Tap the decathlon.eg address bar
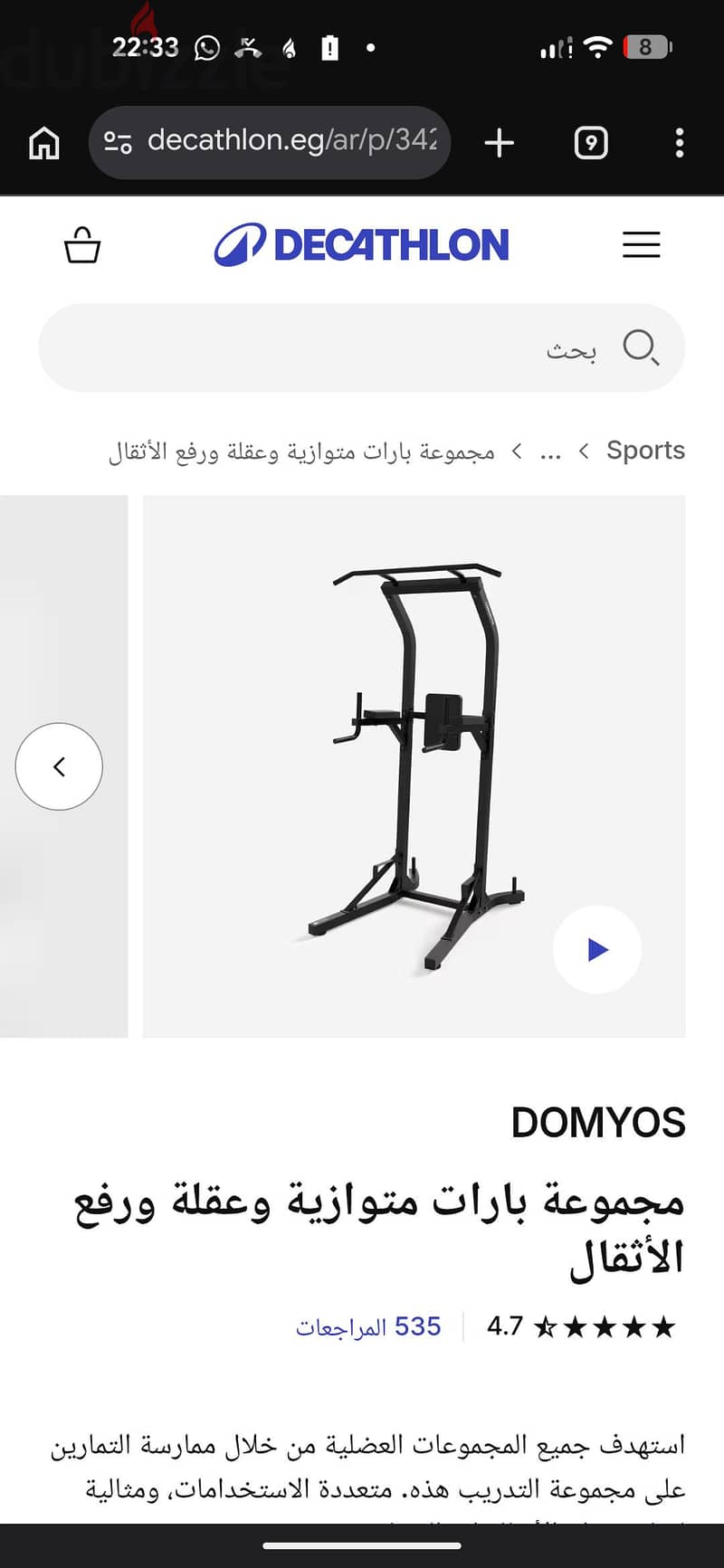This screenshot has height=1568, width=724. [x=270, y=142]
